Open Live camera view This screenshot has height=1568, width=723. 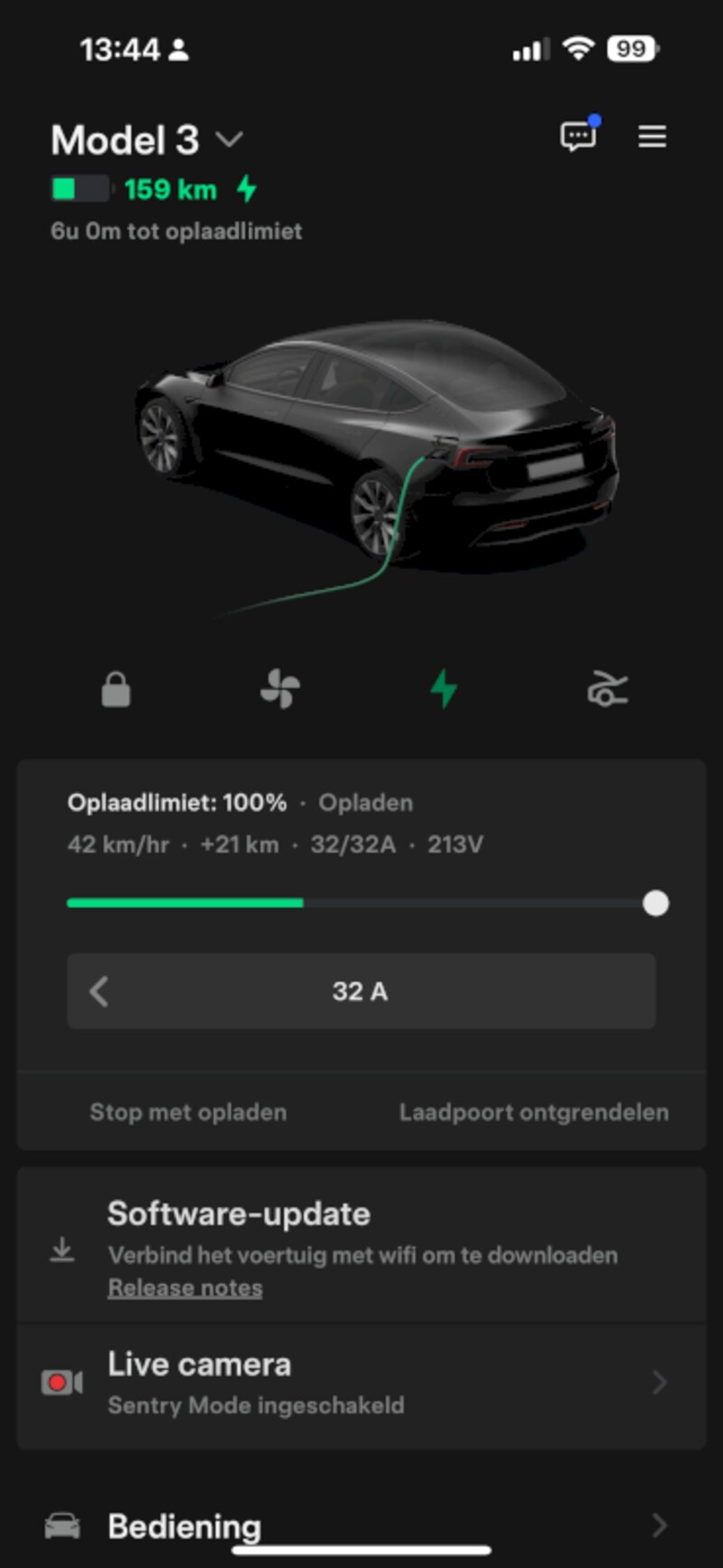[361, 1384]
